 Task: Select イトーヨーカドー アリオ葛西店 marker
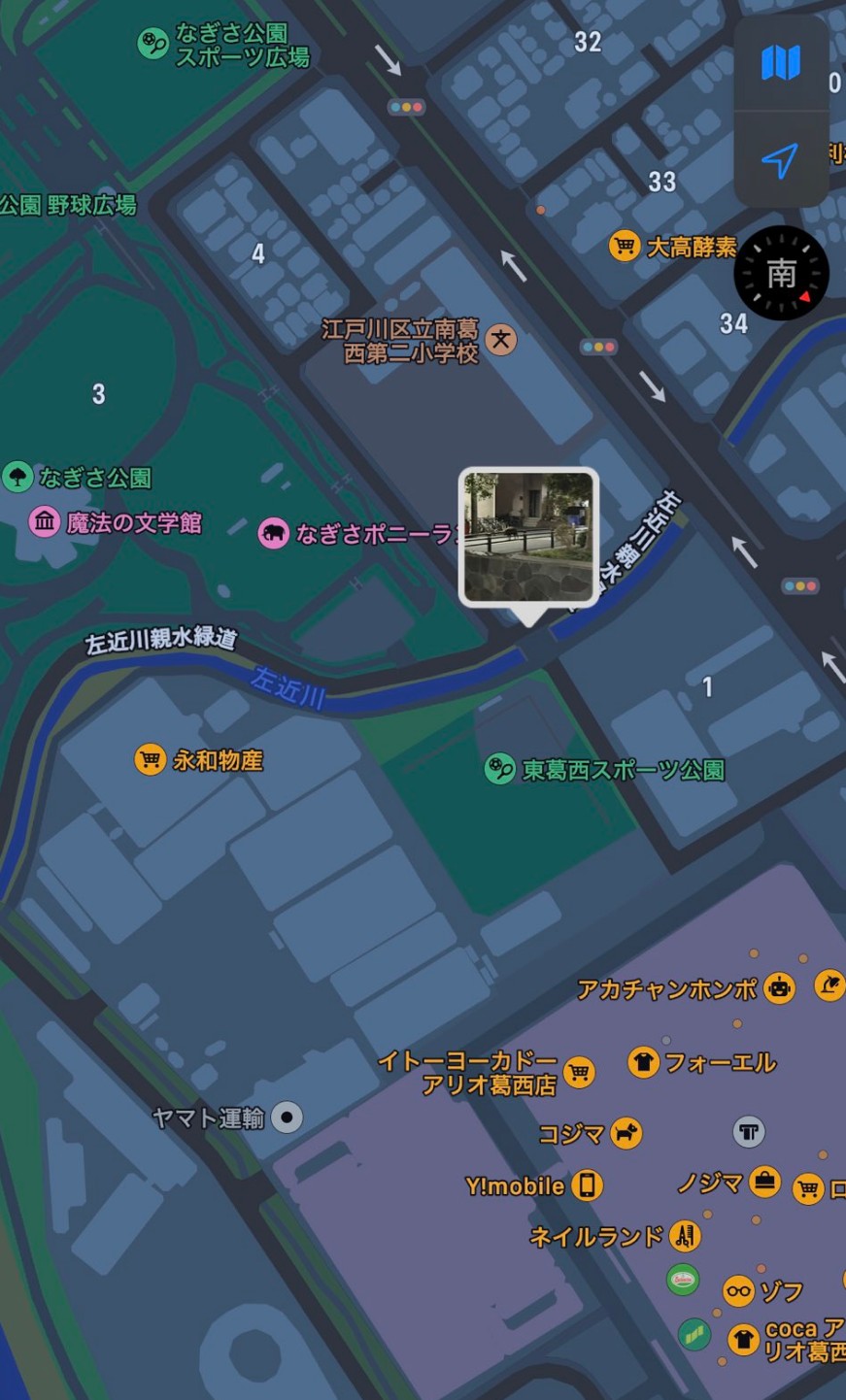579,1072
